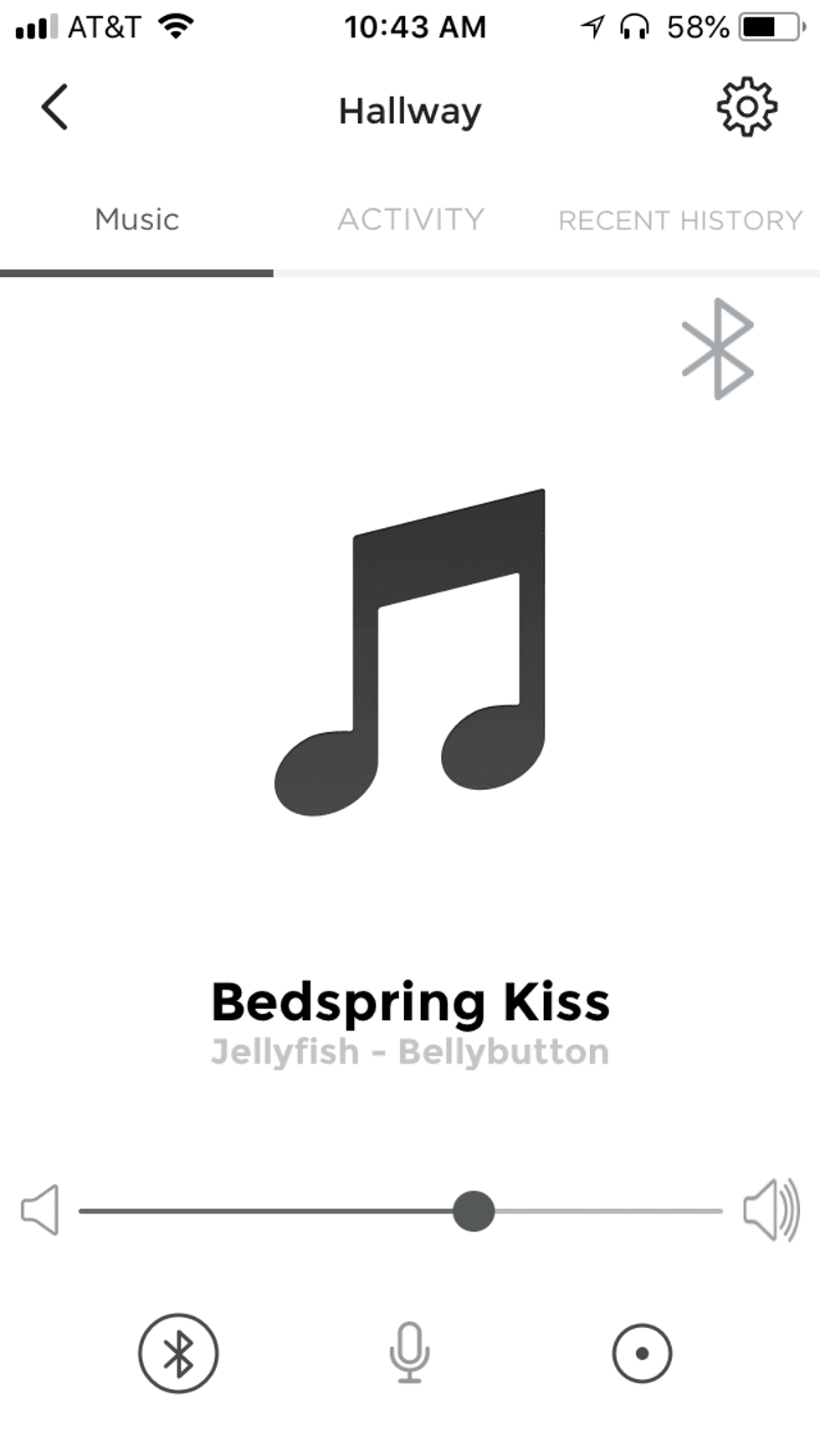Image resolution: width=820 pixels, height=1456 pixels.
Task: Tap the circled Bluetooth button
Action: click(x=178, y=1353)
